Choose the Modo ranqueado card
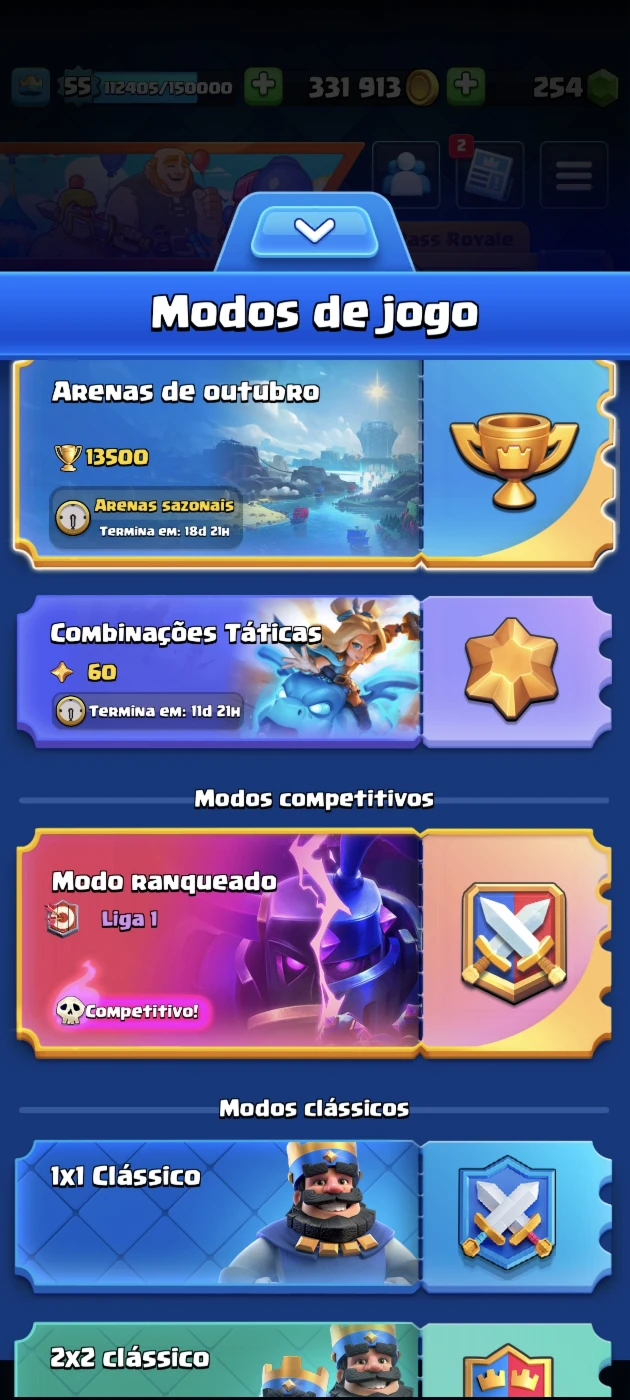Image resolution: width=630 pixels, height=1400 pixels. pyautogui.click(x=220, y=942)
